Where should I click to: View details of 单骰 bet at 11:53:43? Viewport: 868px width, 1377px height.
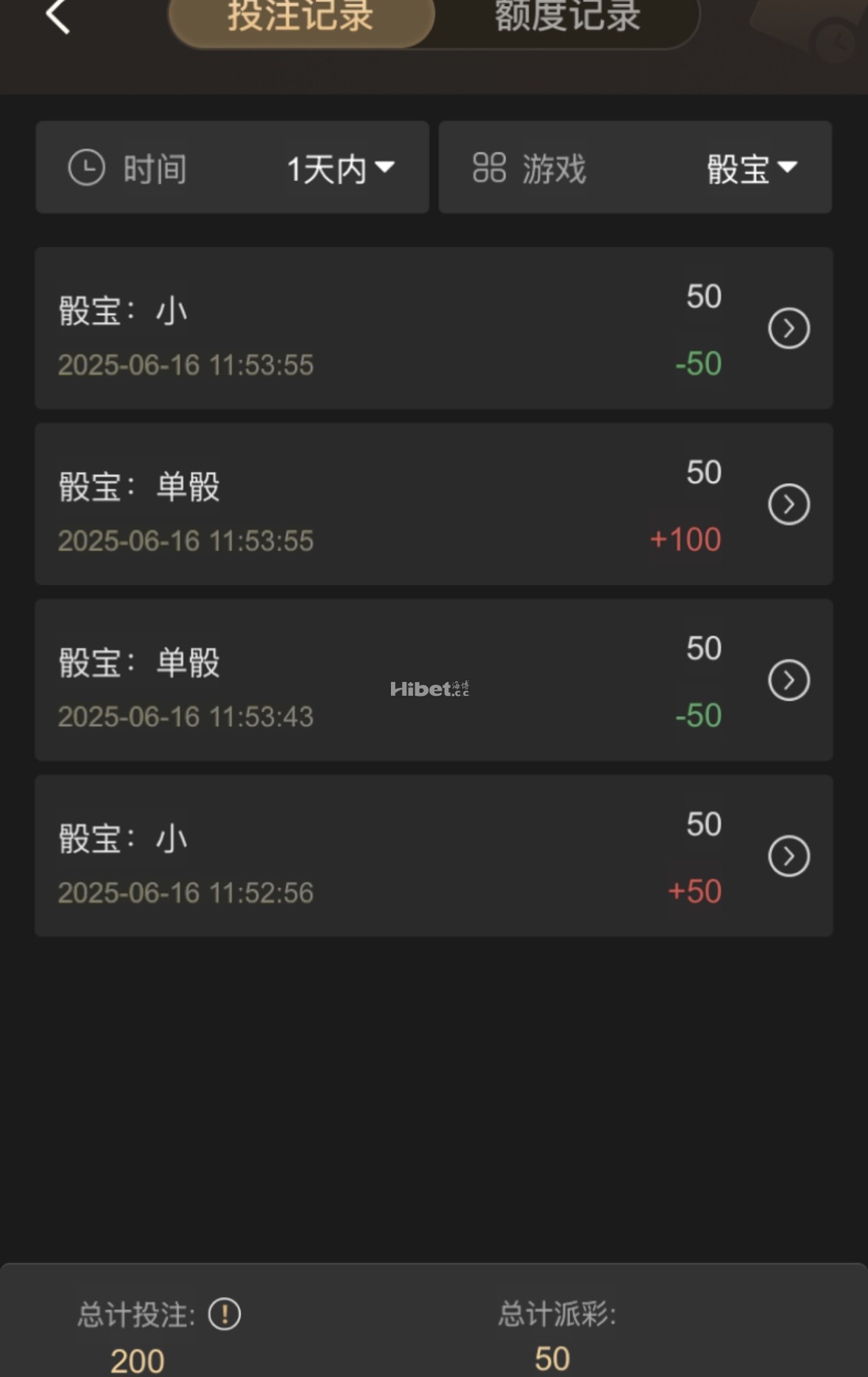click(x=788, y=680)
